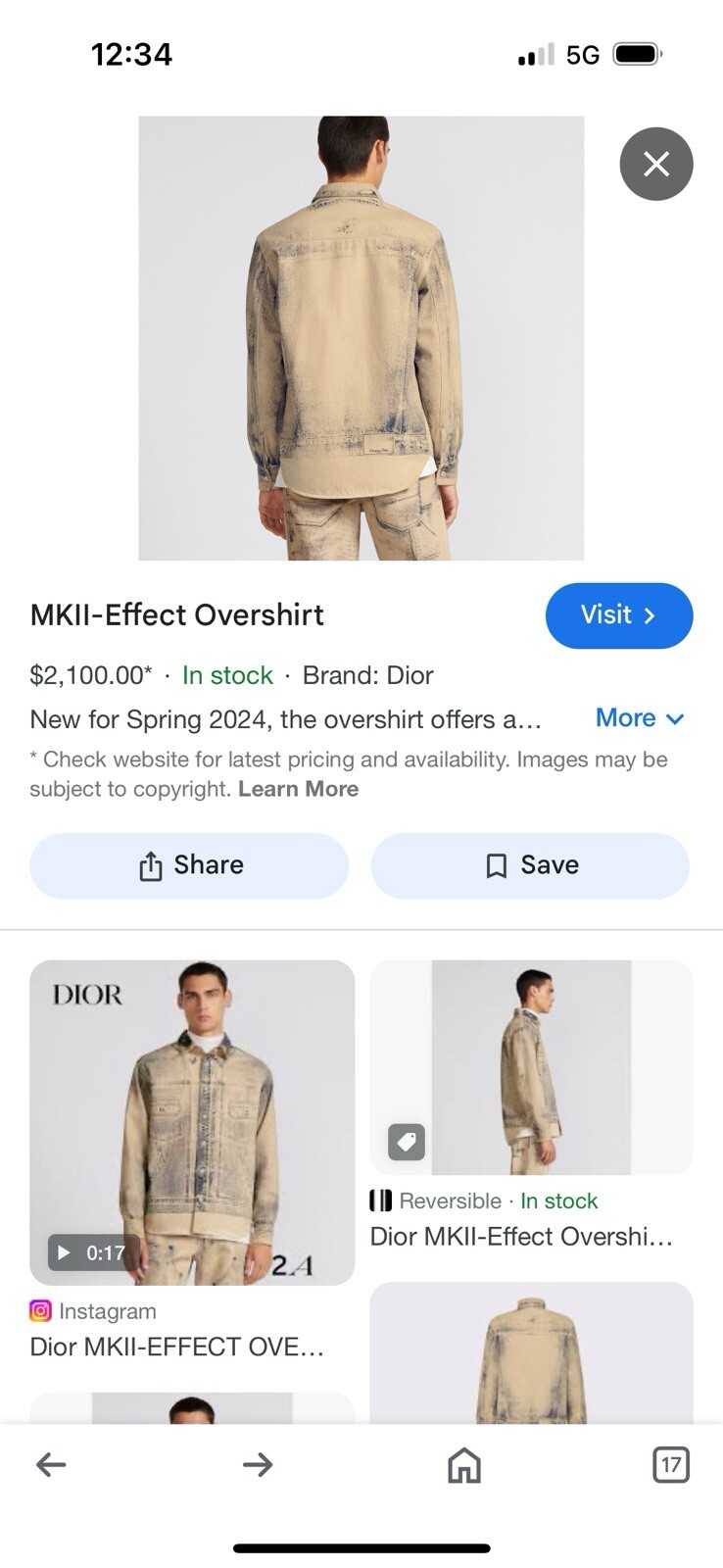The width and height of the screenshot is (723, 1568).
Task: Go forward in browser history
Action: tap(258, 1465)
